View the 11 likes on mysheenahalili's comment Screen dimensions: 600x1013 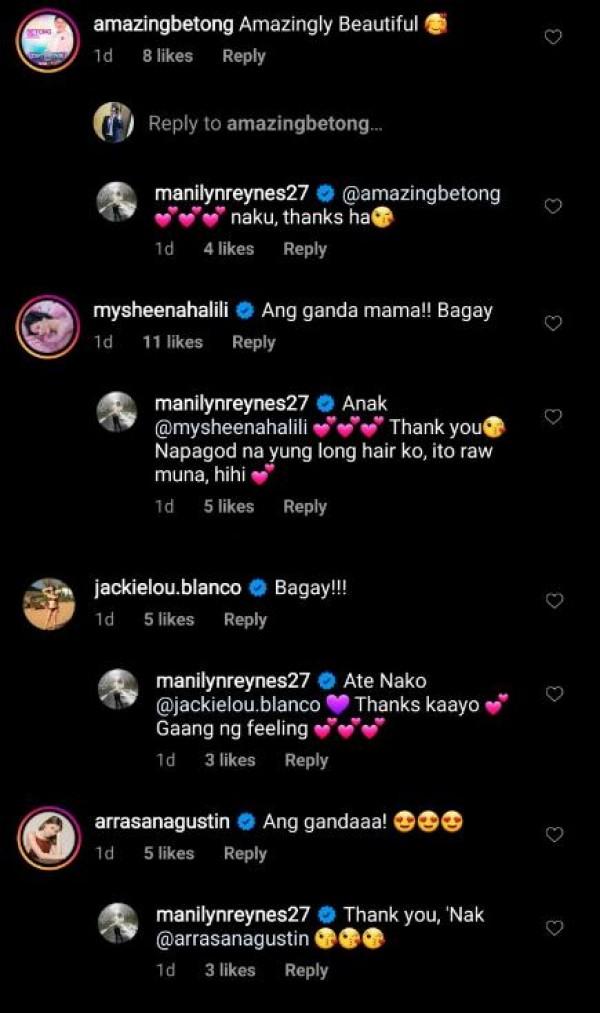pos(172,342)
